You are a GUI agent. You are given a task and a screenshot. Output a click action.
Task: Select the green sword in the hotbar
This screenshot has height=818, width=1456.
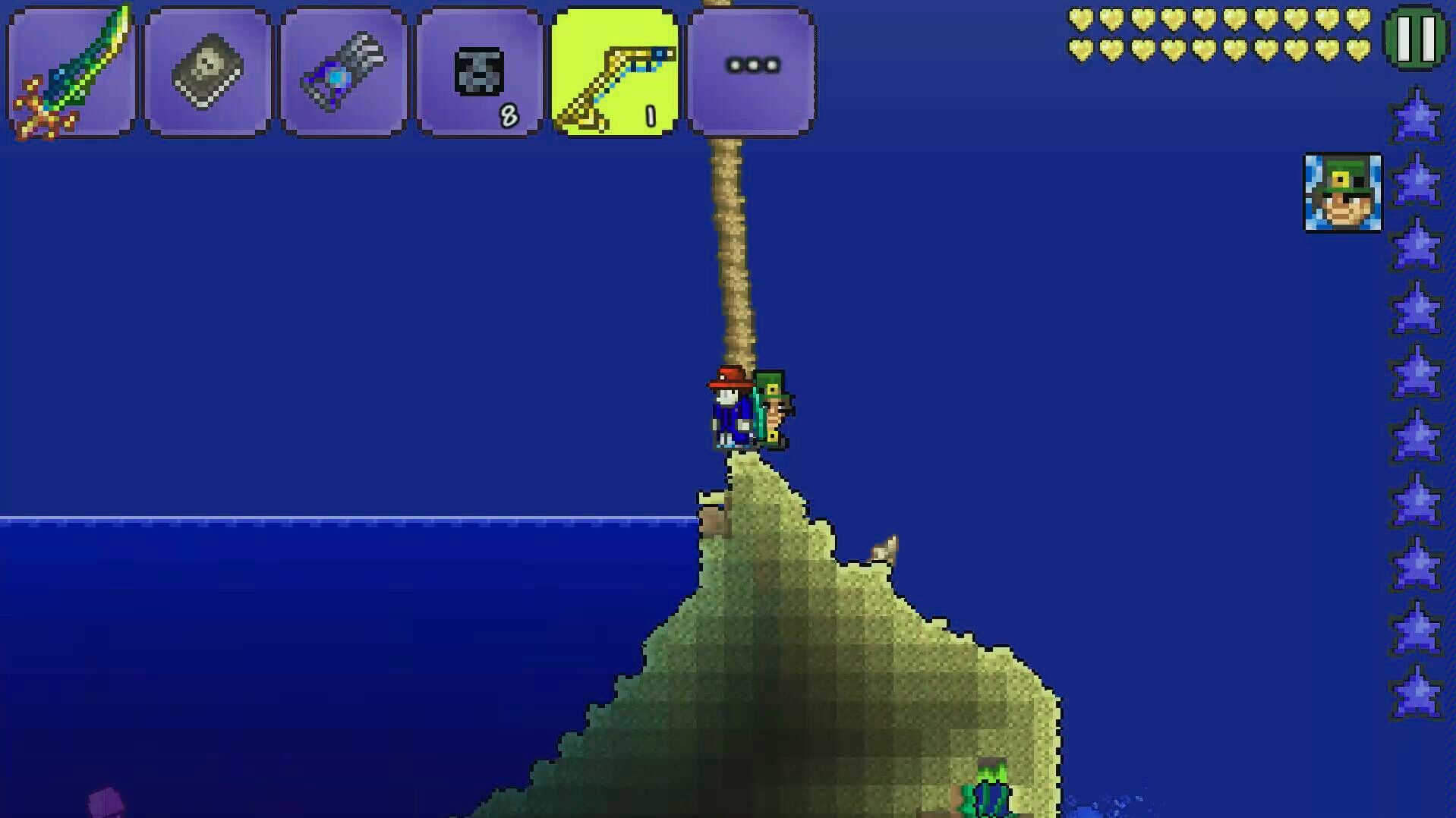(x=71, y=73)
